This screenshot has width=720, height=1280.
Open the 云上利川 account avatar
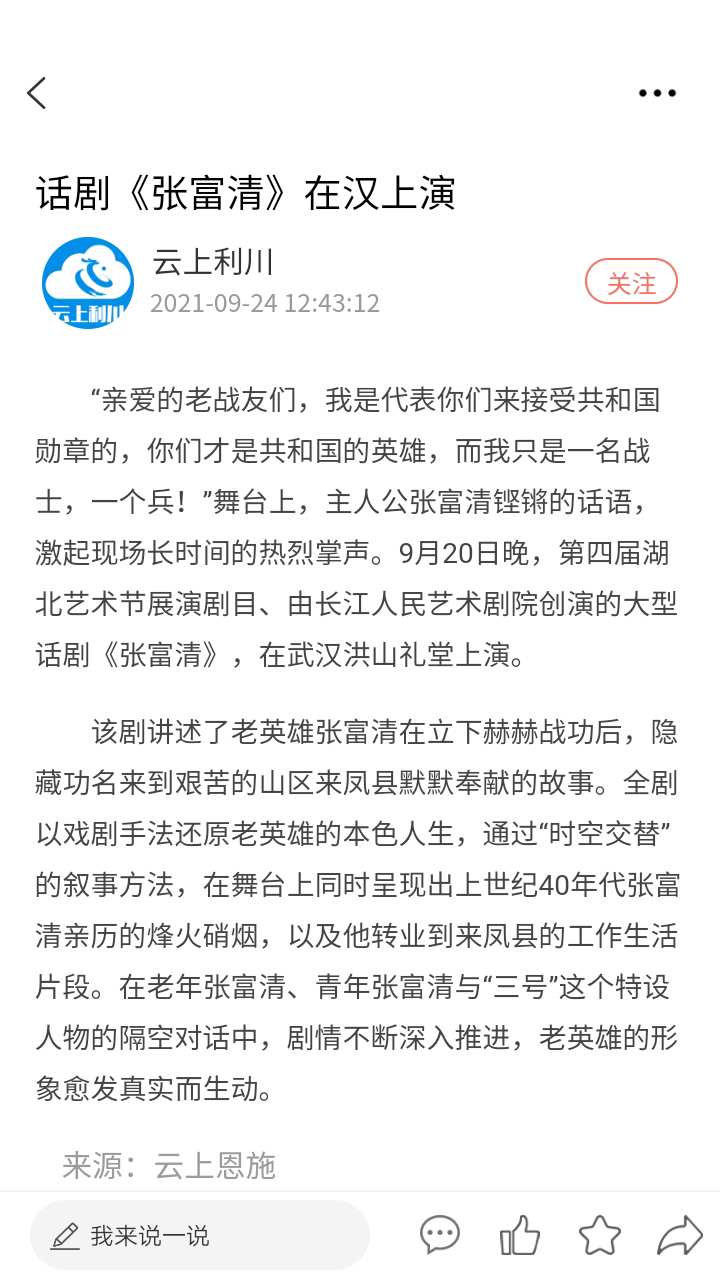click(88, 283)
